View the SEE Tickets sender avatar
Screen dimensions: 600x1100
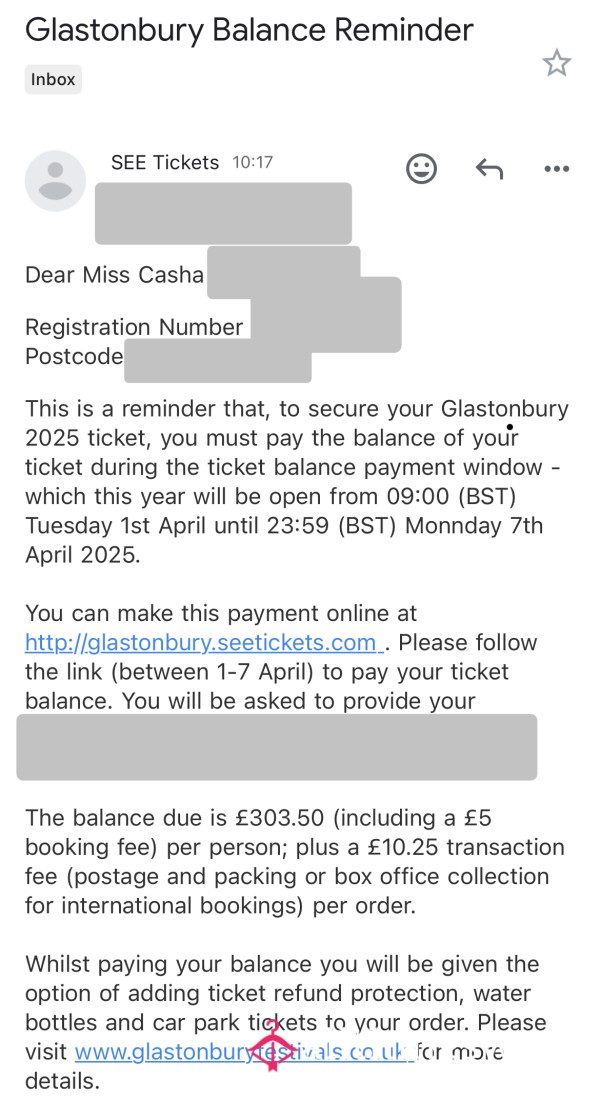click(x=55, y=181)
